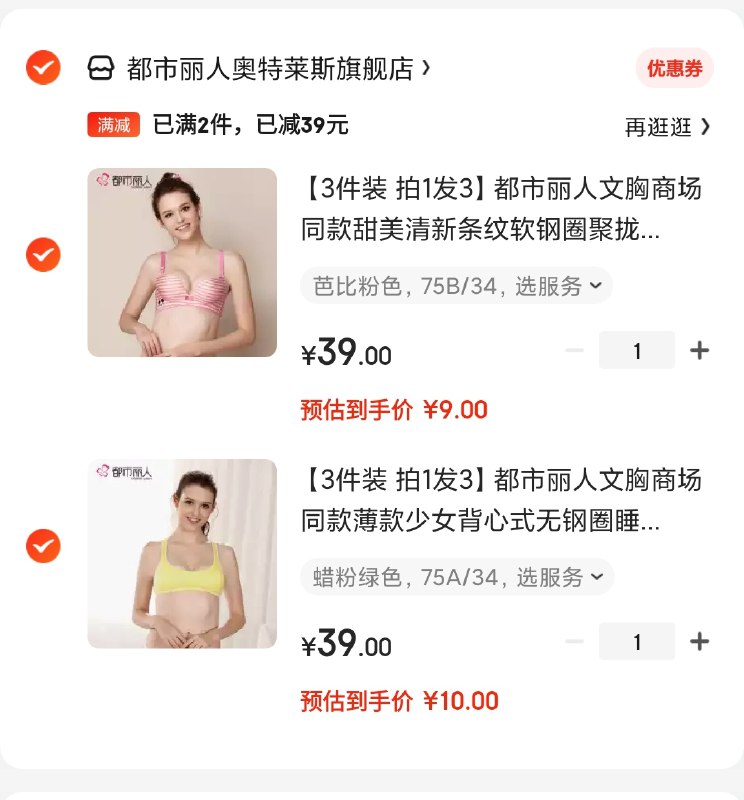Open the vest-style bra product thumbnail
The width and height of the screenshot is (744, 800).
pyautogui.click(x=180, y=551)
